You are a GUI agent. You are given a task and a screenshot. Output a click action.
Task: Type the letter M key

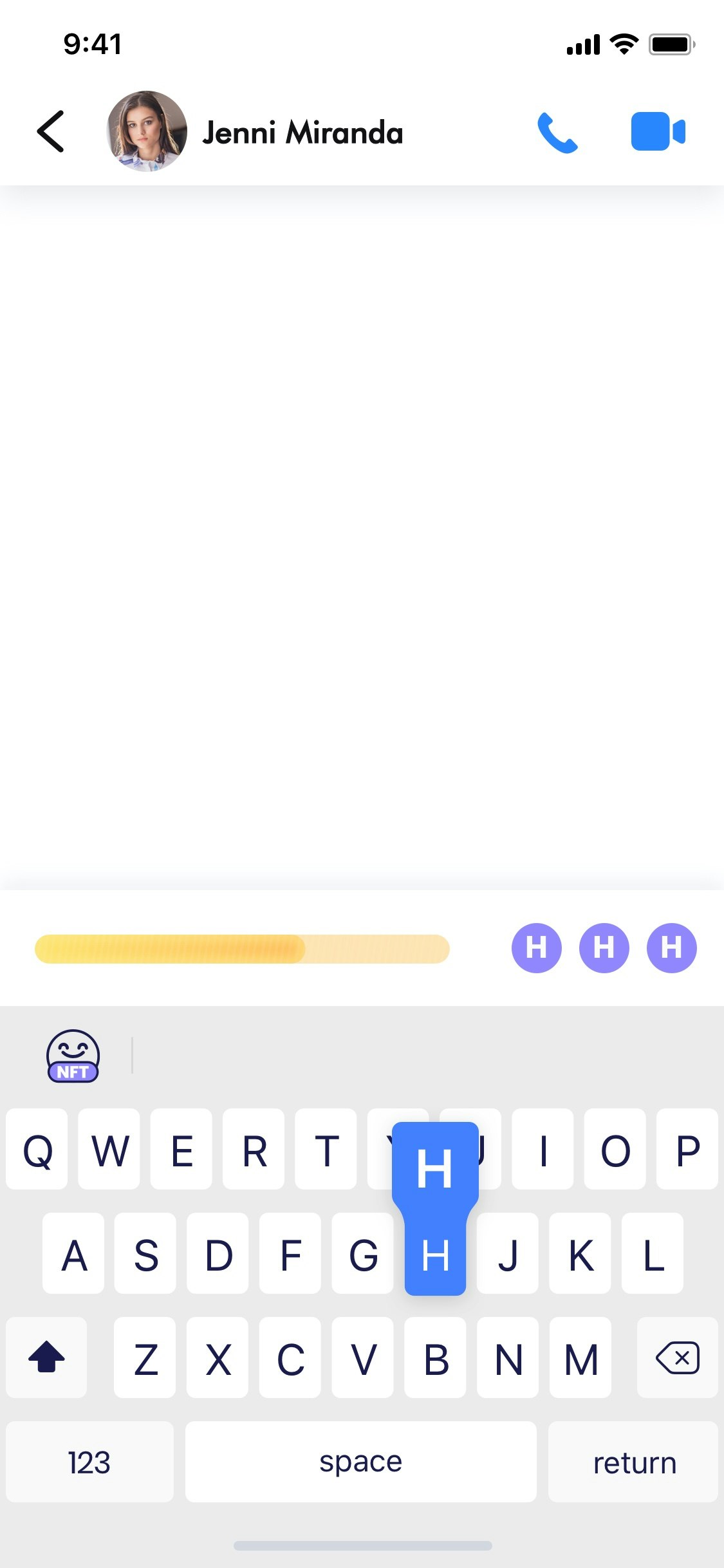coord(580,1358)
